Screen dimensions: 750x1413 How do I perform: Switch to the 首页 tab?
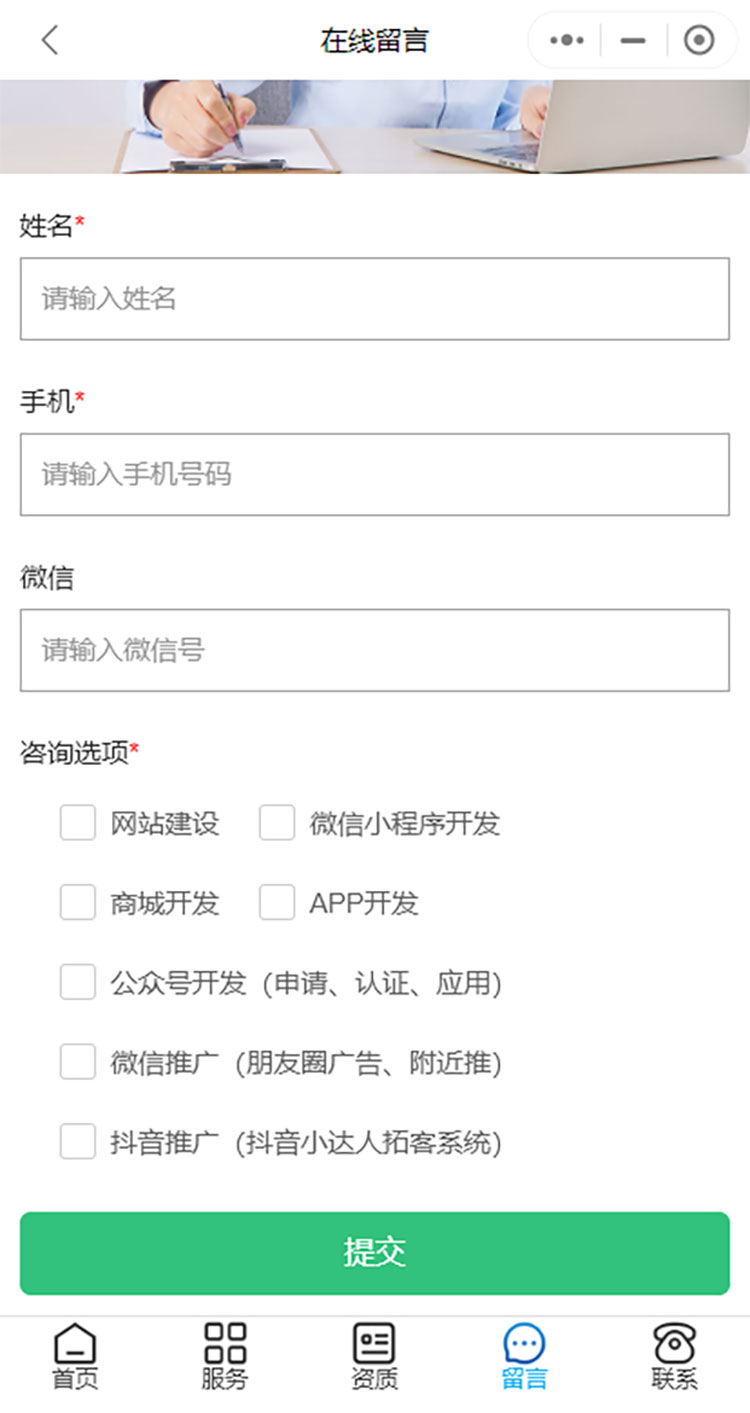pos(75,1357)
